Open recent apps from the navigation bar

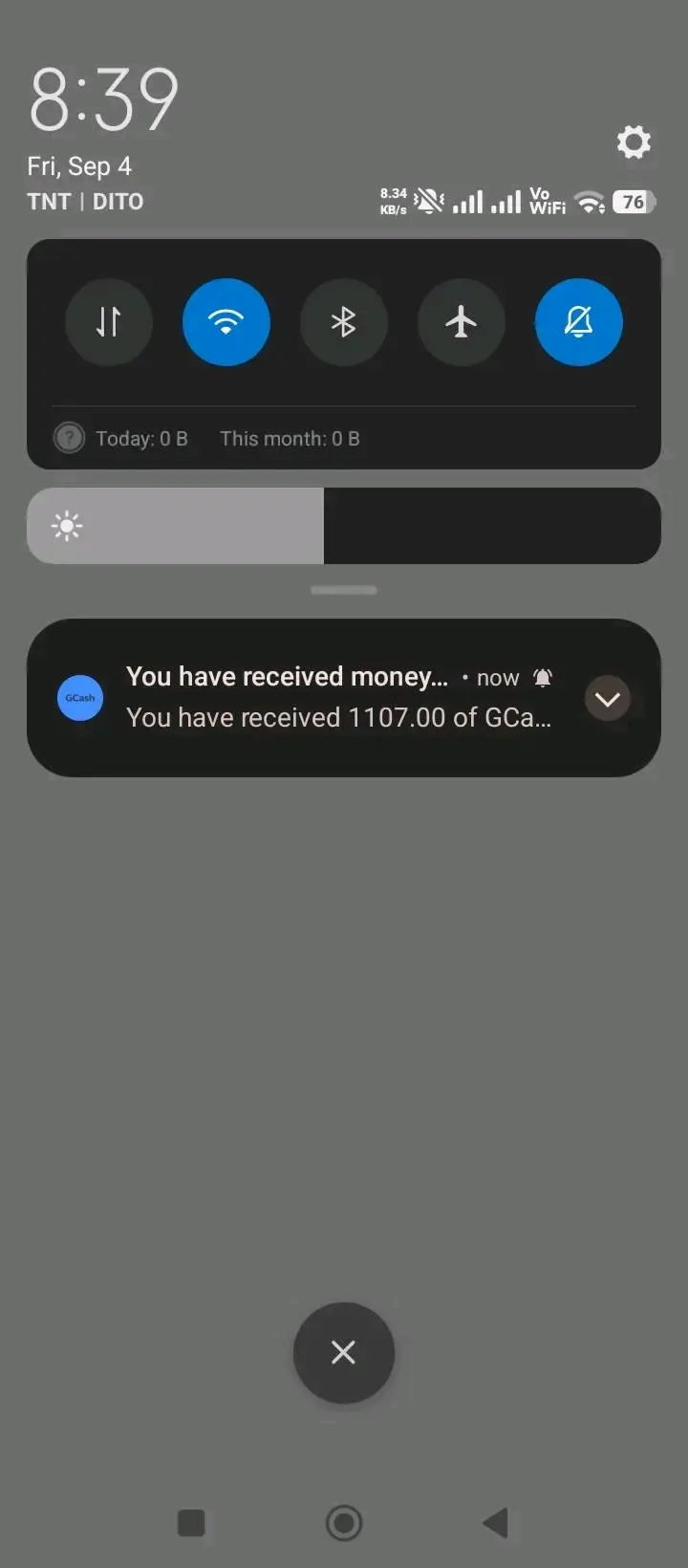191,1523
